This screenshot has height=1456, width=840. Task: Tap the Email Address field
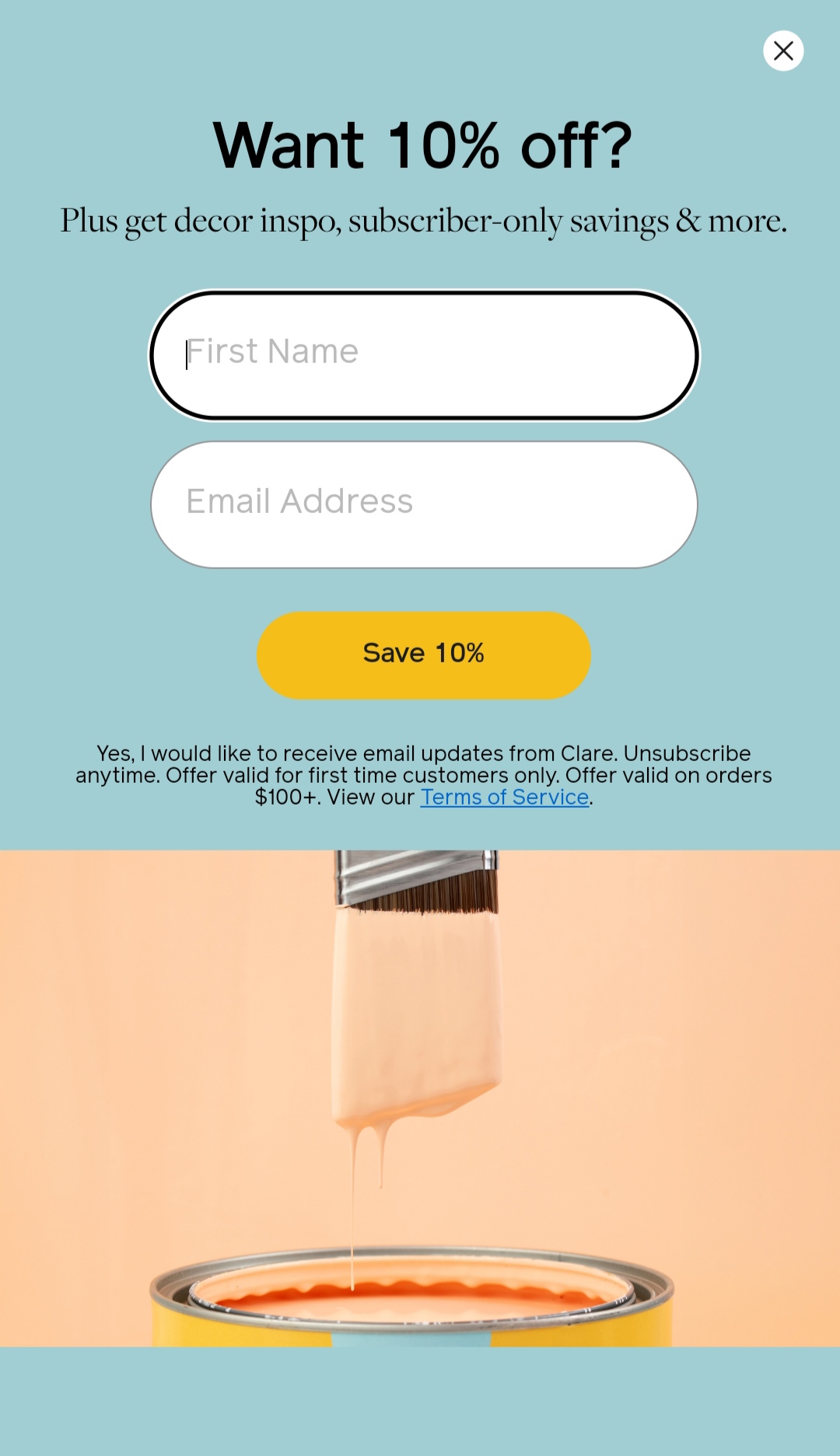click(x=424, y=505)
